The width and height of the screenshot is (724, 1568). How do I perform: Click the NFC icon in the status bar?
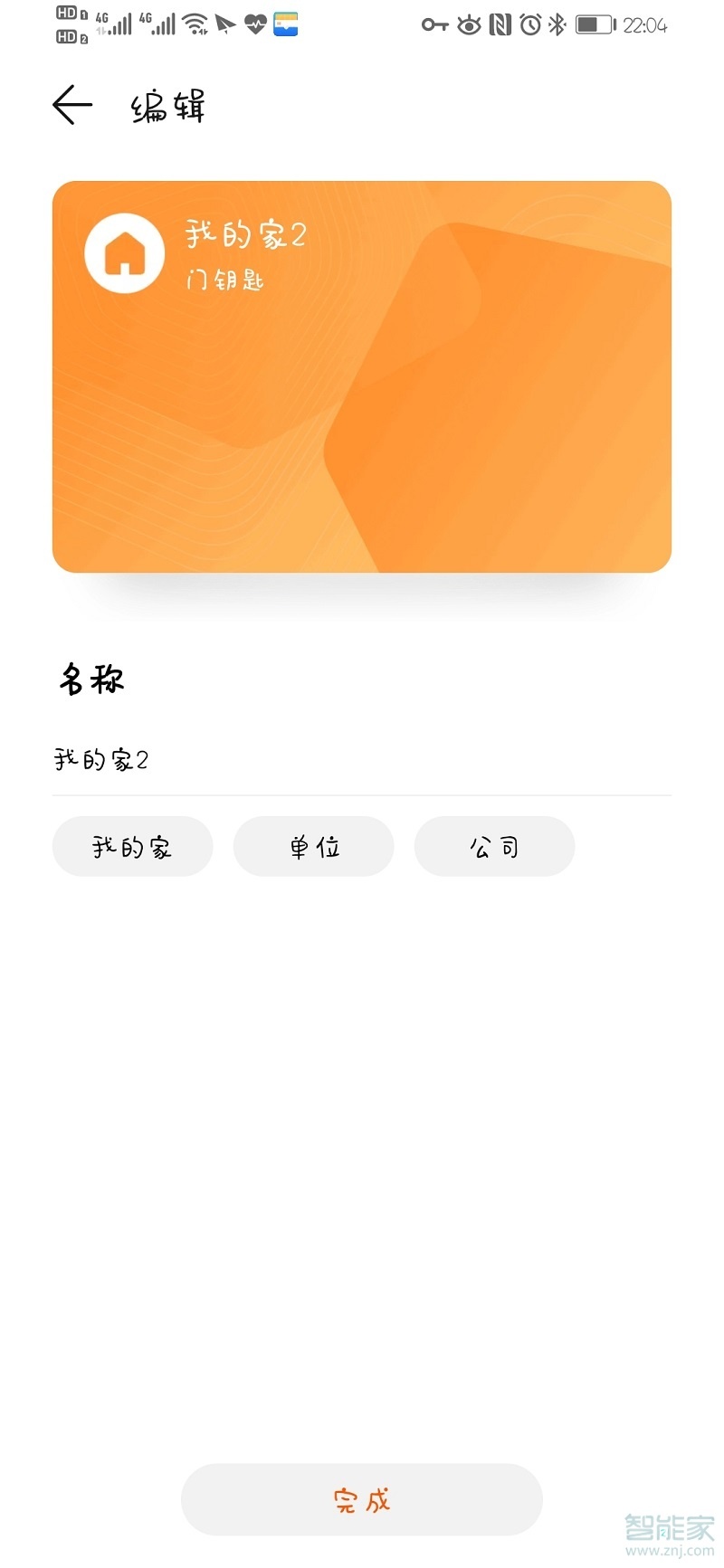[500, 24]
